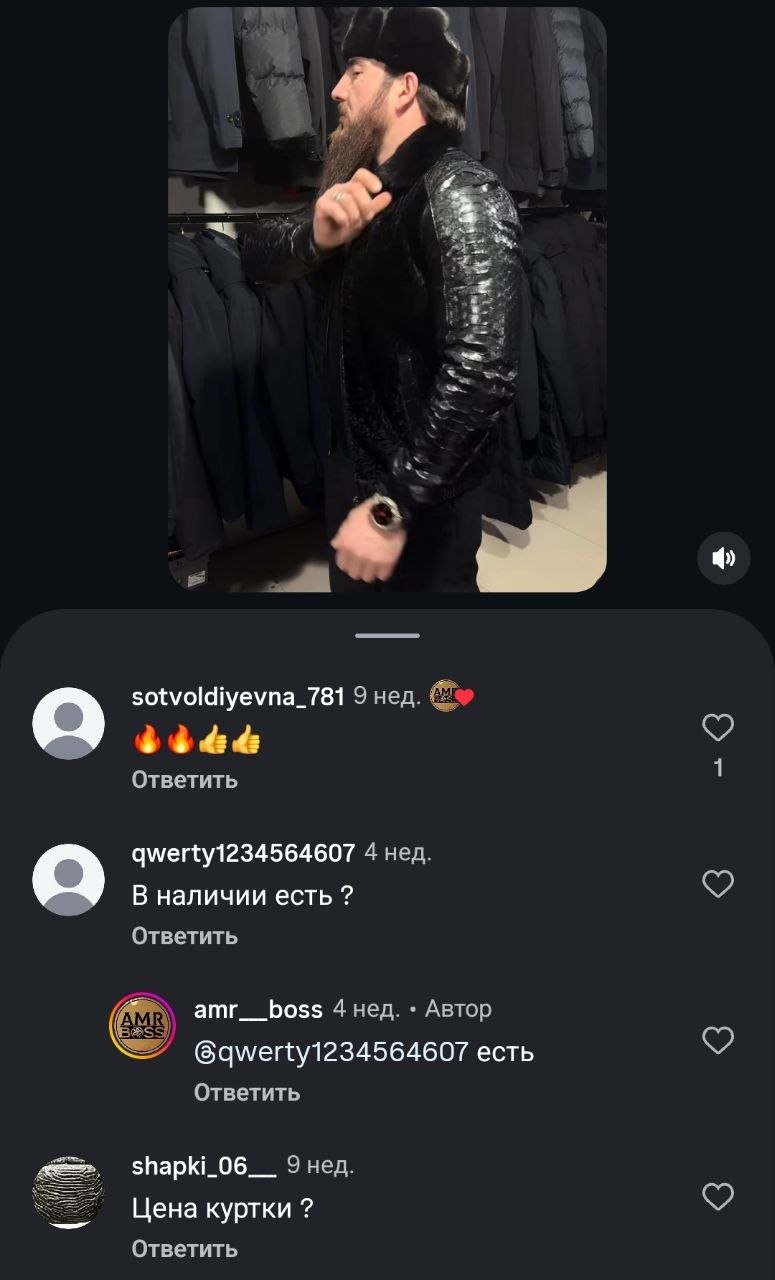Viewport: 775px width, 1280px height.
Task: Like the comment by shapki_06__
Action: pyautogui.click(x=718, y=1196)
